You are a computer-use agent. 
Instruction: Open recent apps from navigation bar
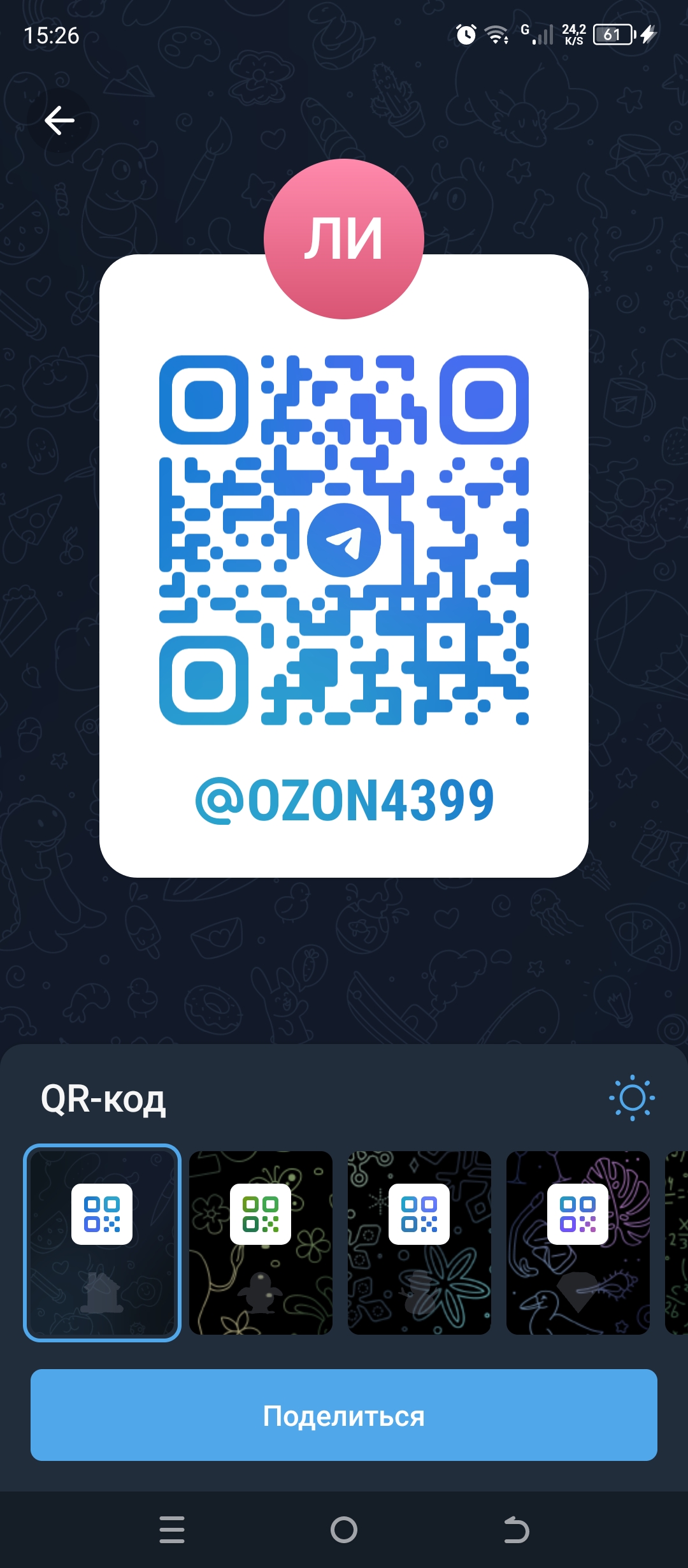click(172, 1530)
